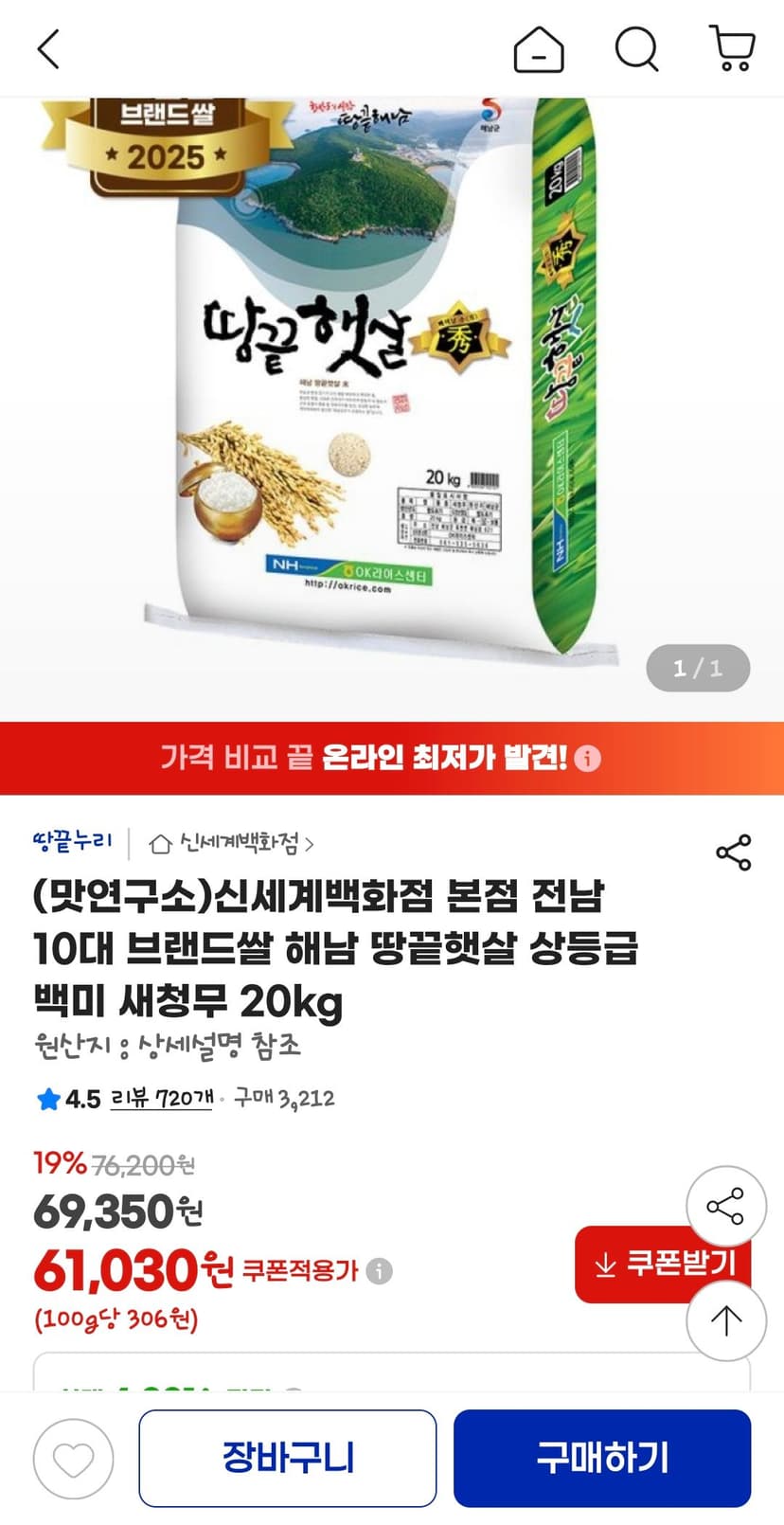The image size is (784, 1525).
Task: Tap the floating round share button
Action: [726, 1207]
